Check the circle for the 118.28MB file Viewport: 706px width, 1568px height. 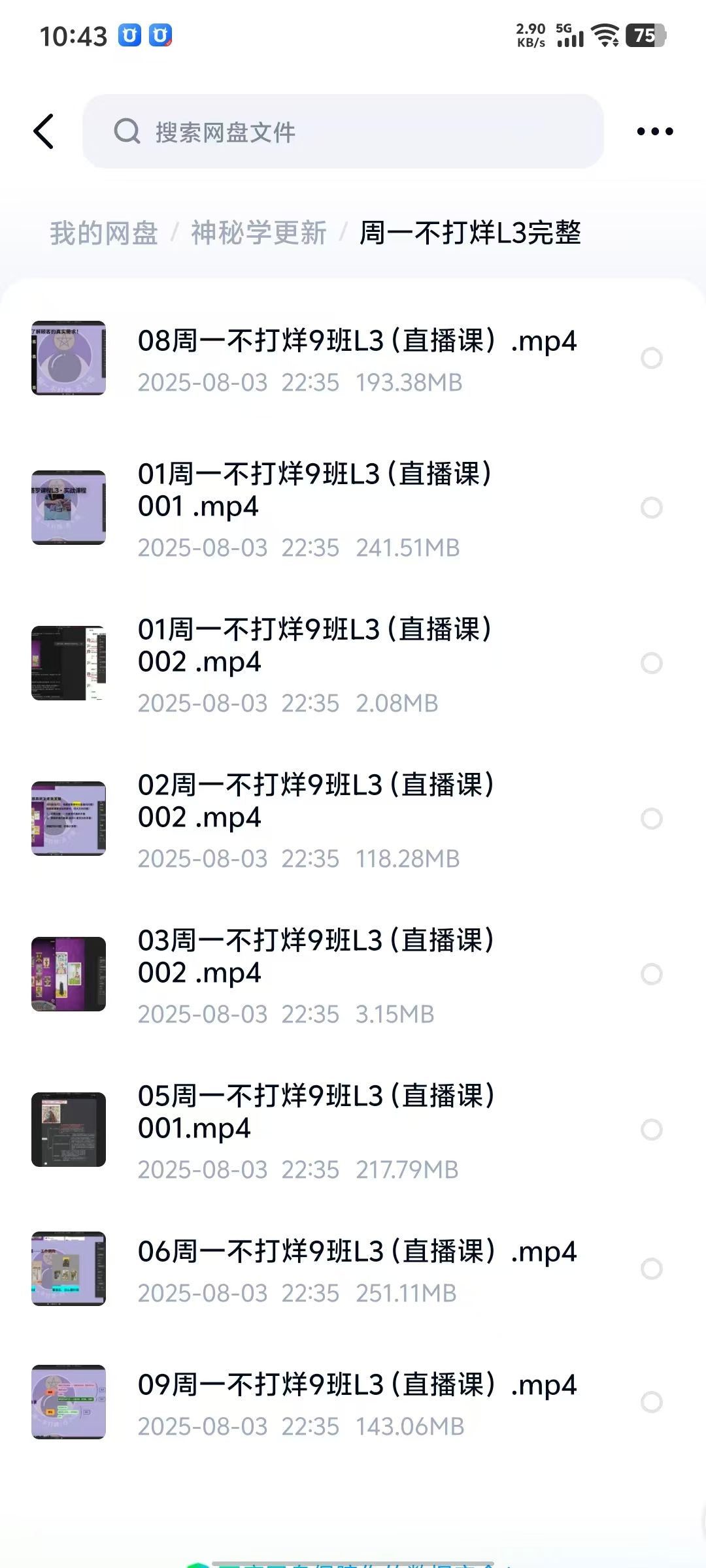[651, 819]
